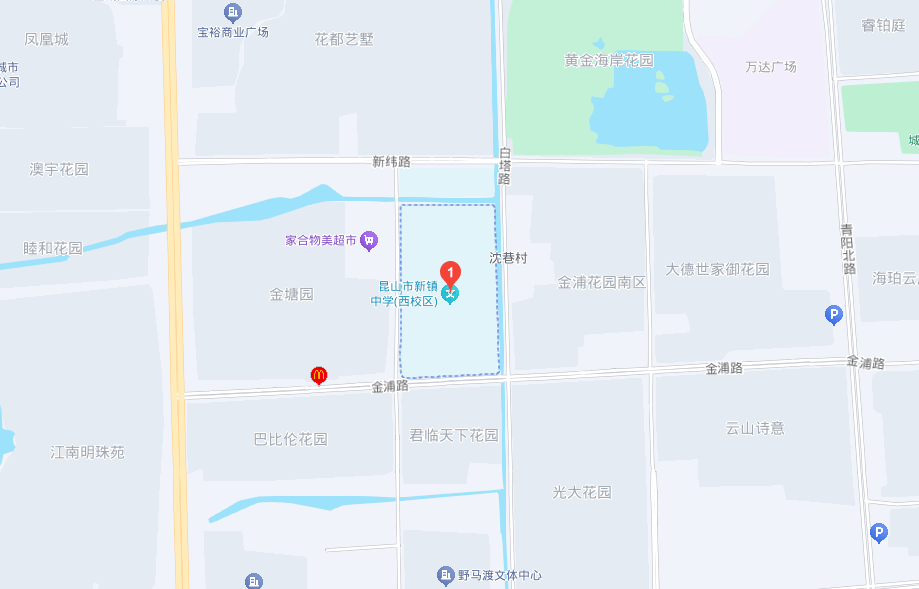The height and width of the screenshot is (589, 919).
Task: Tap the red marker numbered 1
Action: pyautogui.click(x=451, y=271)
